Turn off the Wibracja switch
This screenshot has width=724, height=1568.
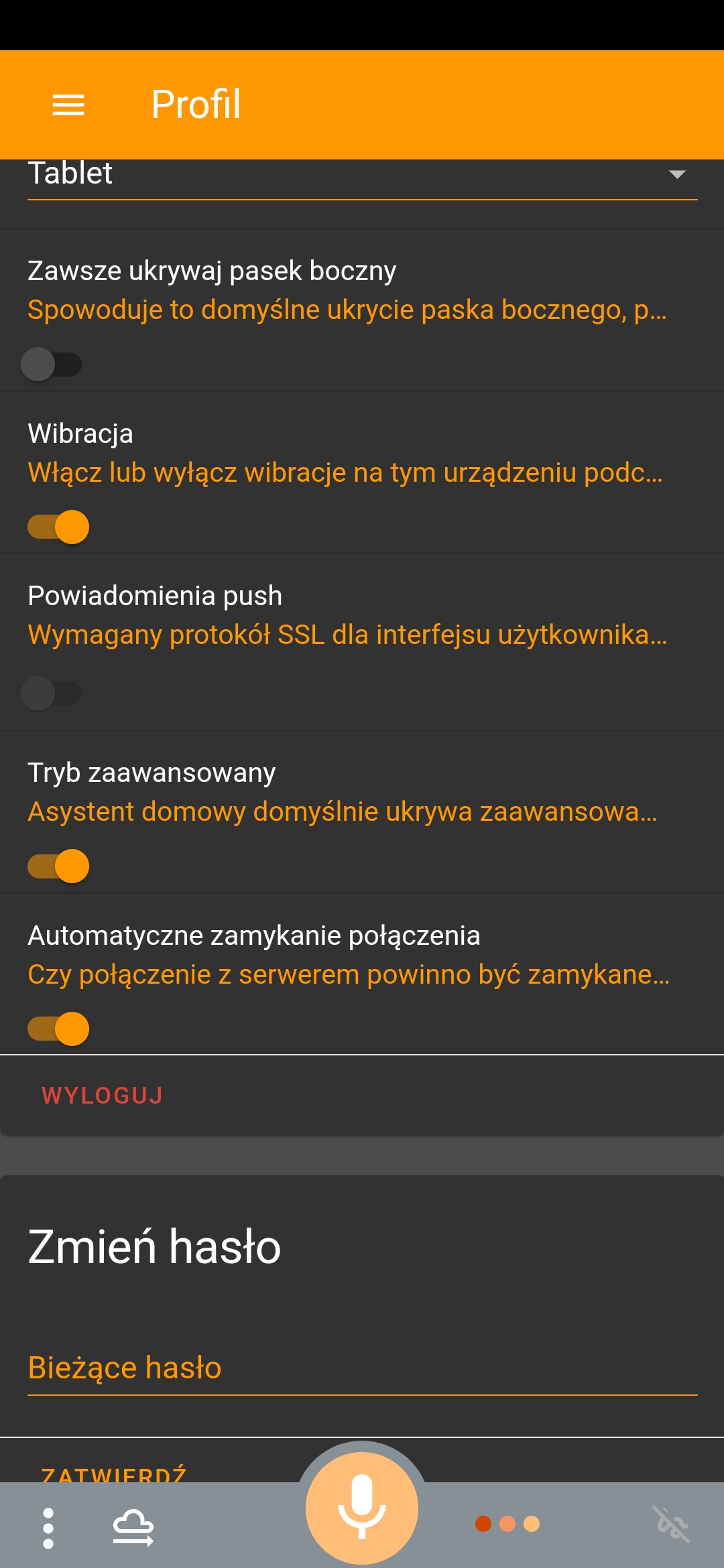pyautogui.click(x=58, y=527)
